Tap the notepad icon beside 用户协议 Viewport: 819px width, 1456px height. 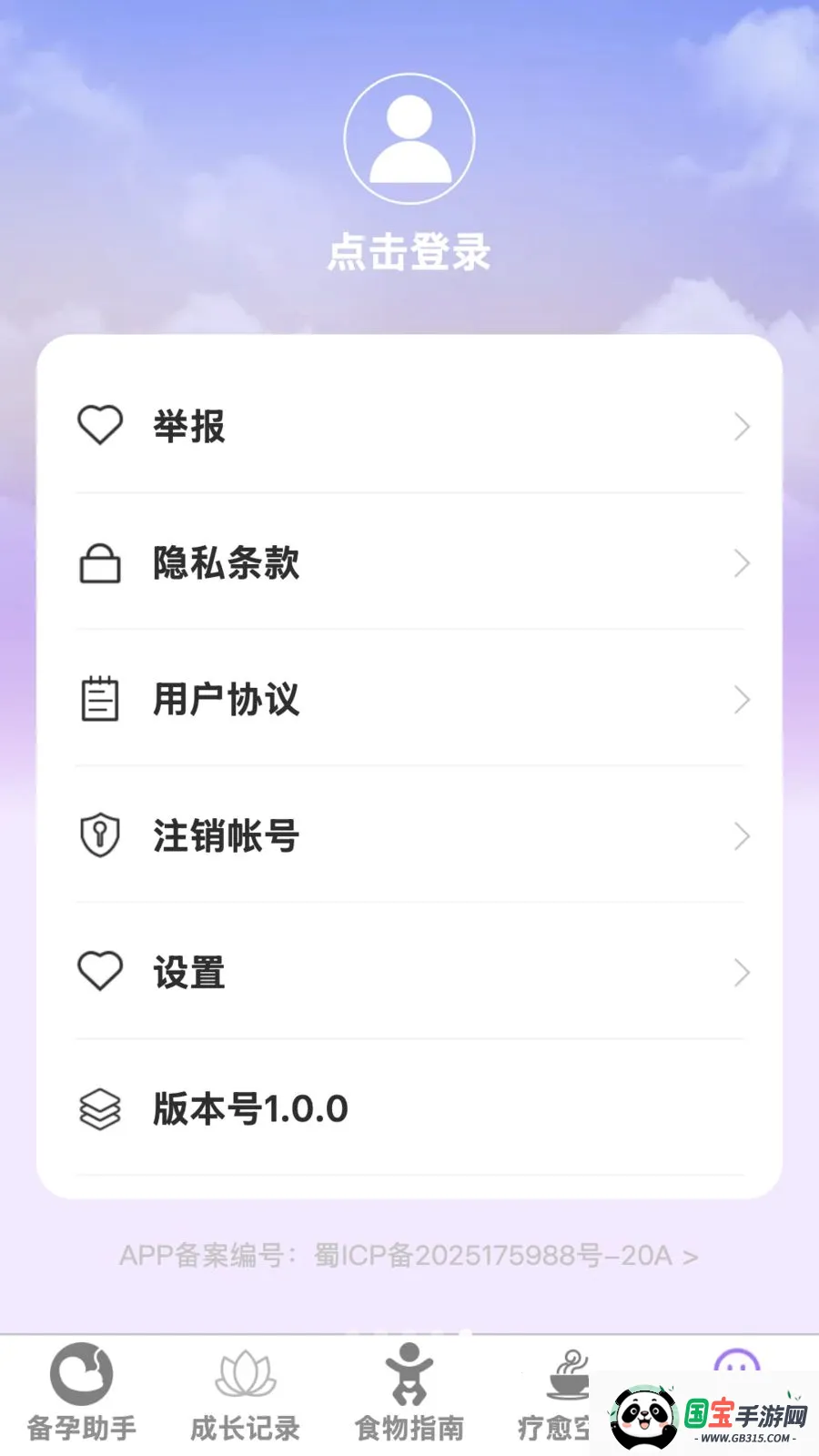pos(100,699)
